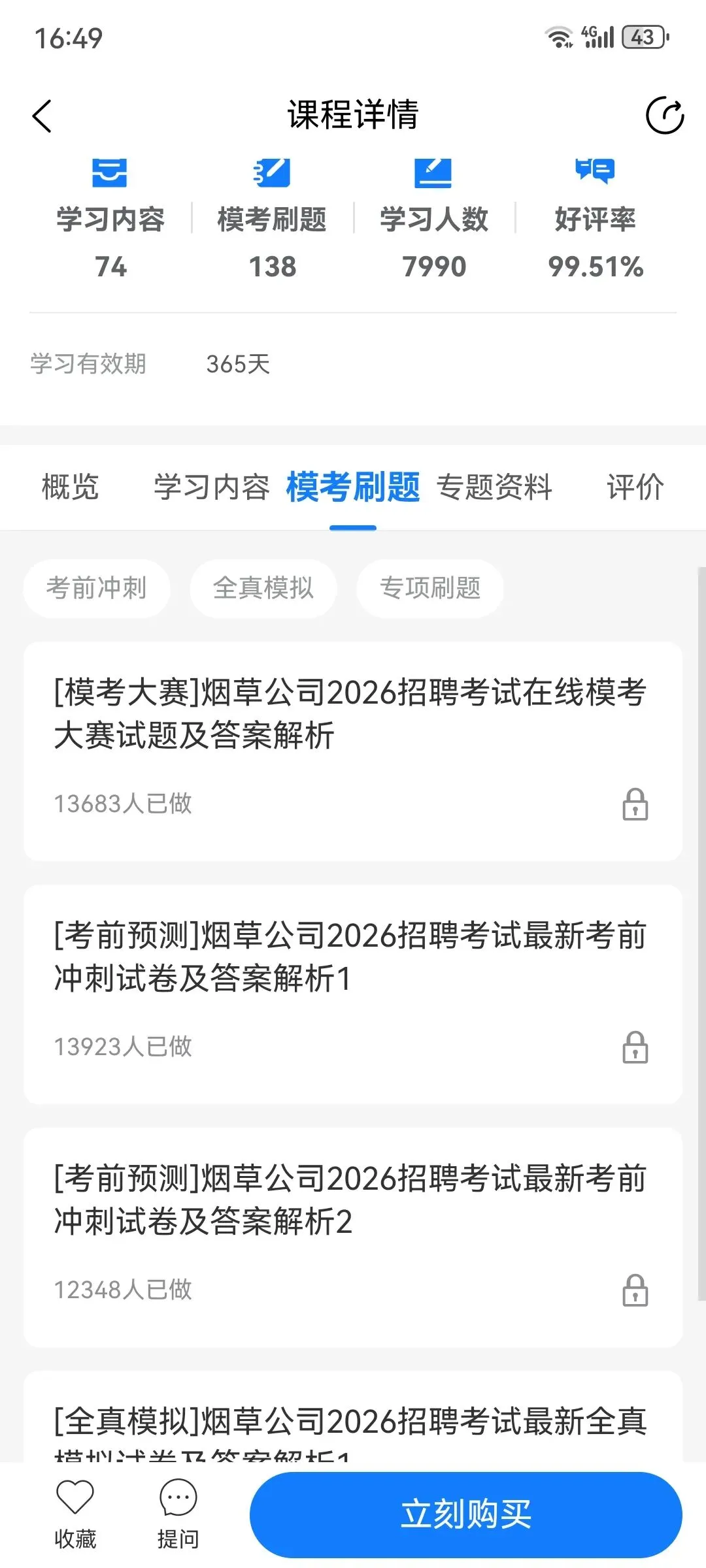The height and width of the screenshot is (1568, 706).
Task: Open the 考前冲刺试卷及答案解析1 card
Action: pos(353,994)
